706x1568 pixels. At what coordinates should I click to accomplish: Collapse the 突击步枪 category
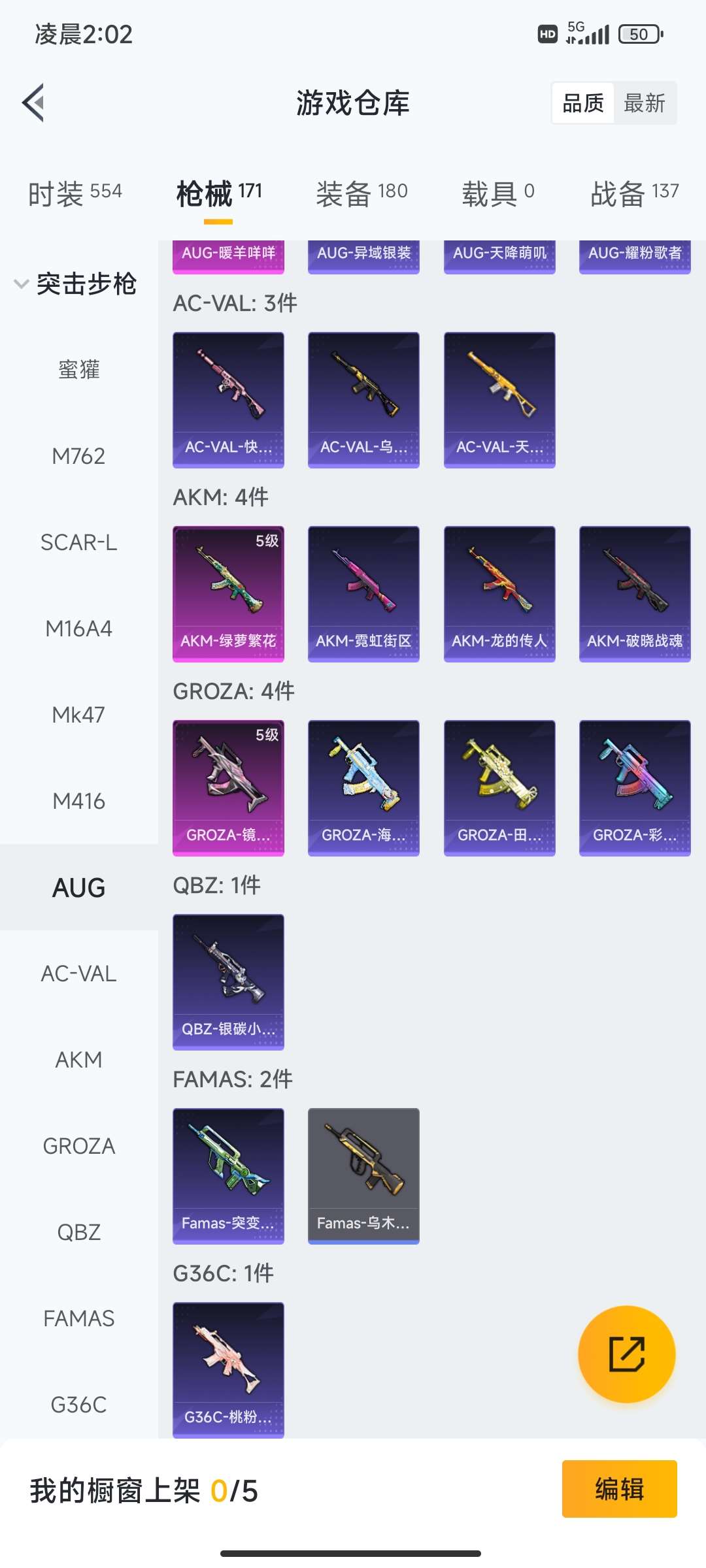click(x=76, y=284)
